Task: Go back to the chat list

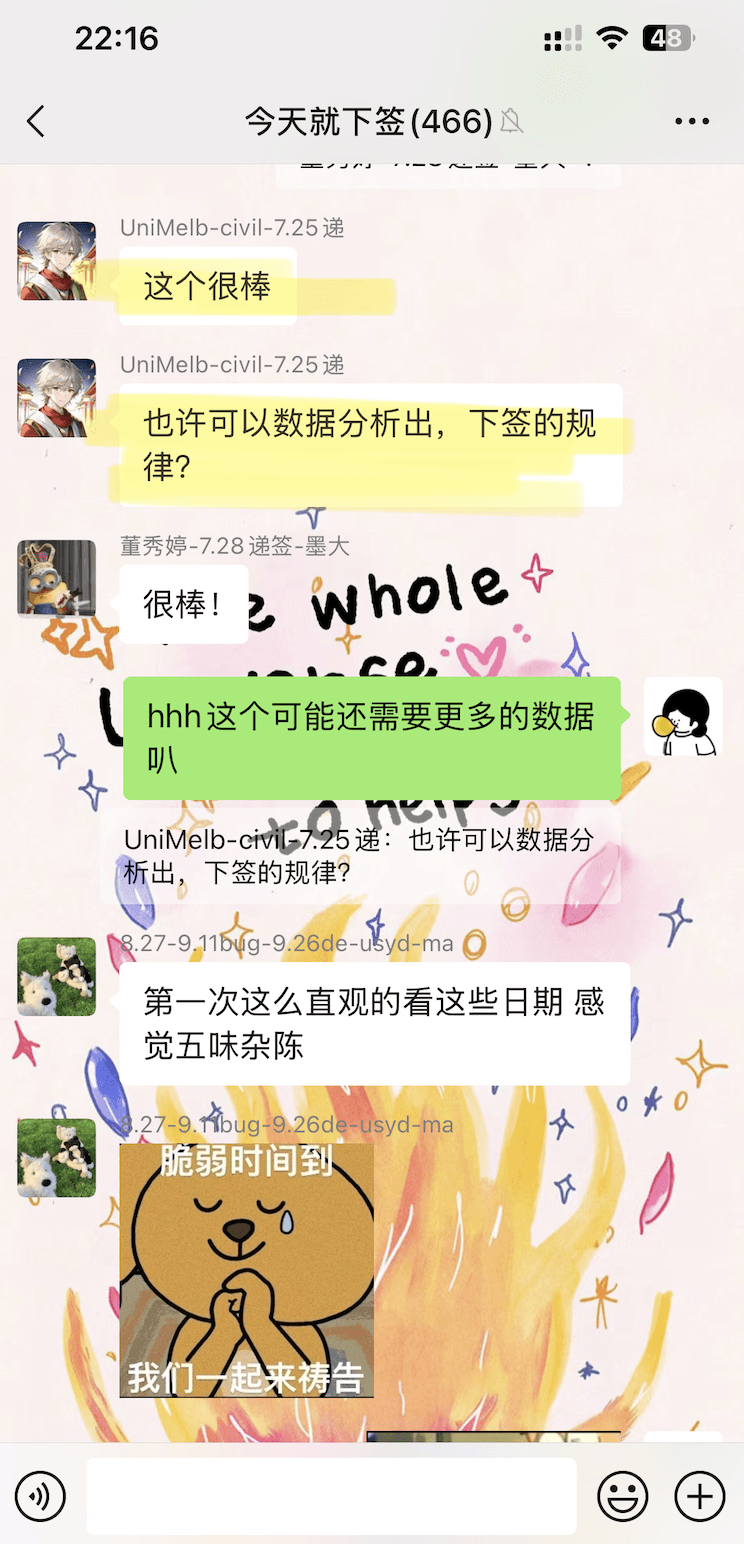Action: click(x=36, y=122)
